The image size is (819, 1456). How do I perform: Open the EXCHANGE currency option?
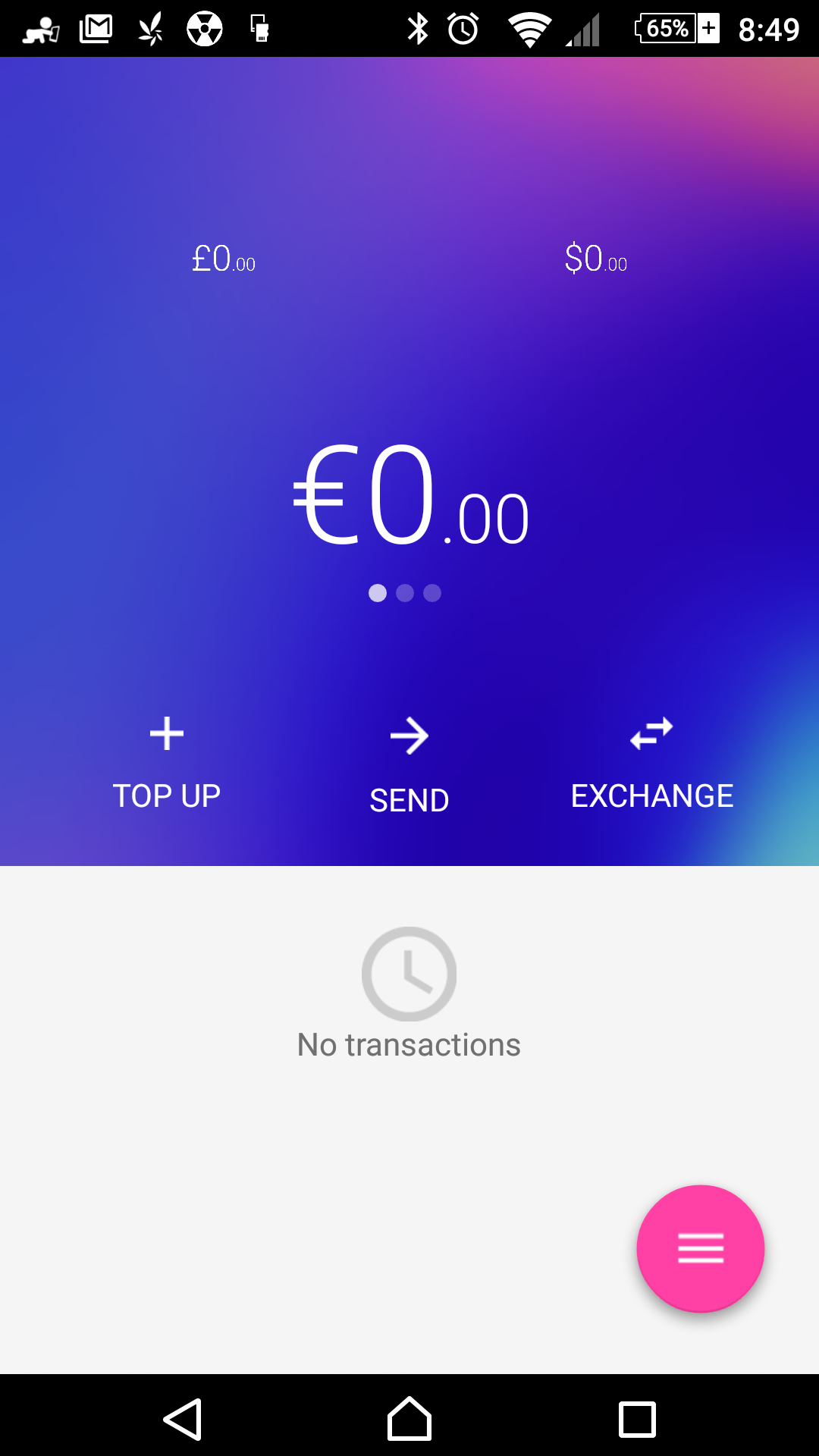pyautogui.click(x=651, y=764)
